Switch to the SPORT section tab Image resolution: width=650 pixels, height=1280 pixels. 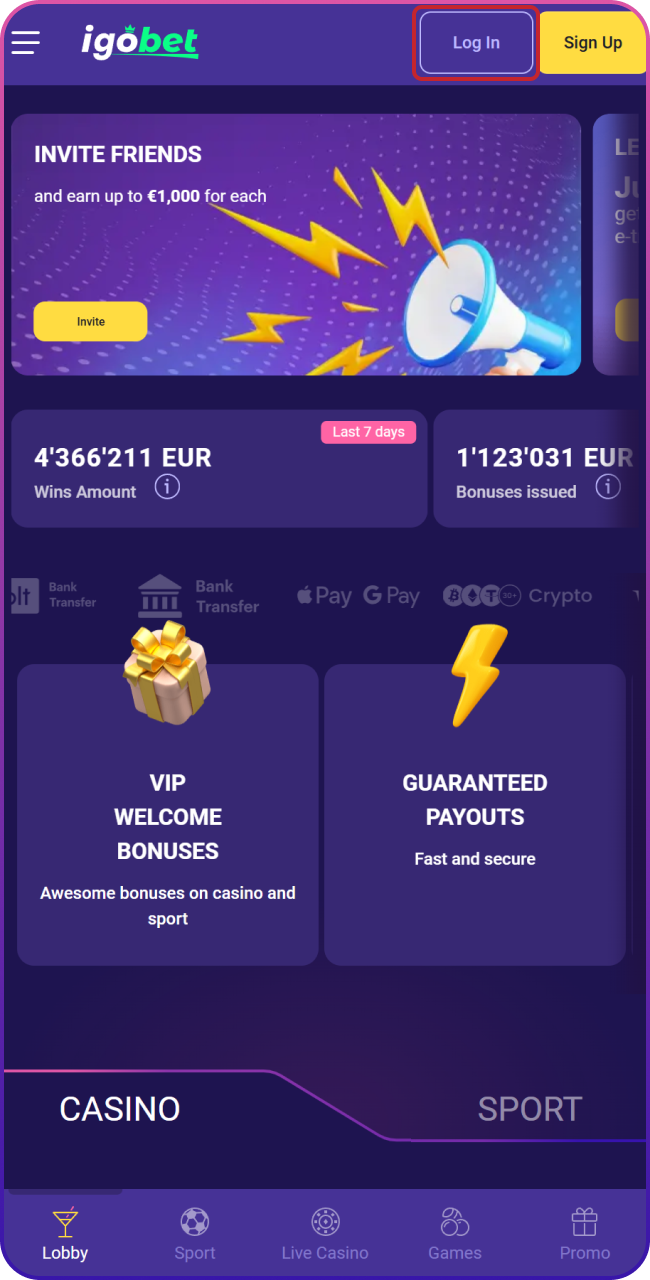[x=529, y=1109]
